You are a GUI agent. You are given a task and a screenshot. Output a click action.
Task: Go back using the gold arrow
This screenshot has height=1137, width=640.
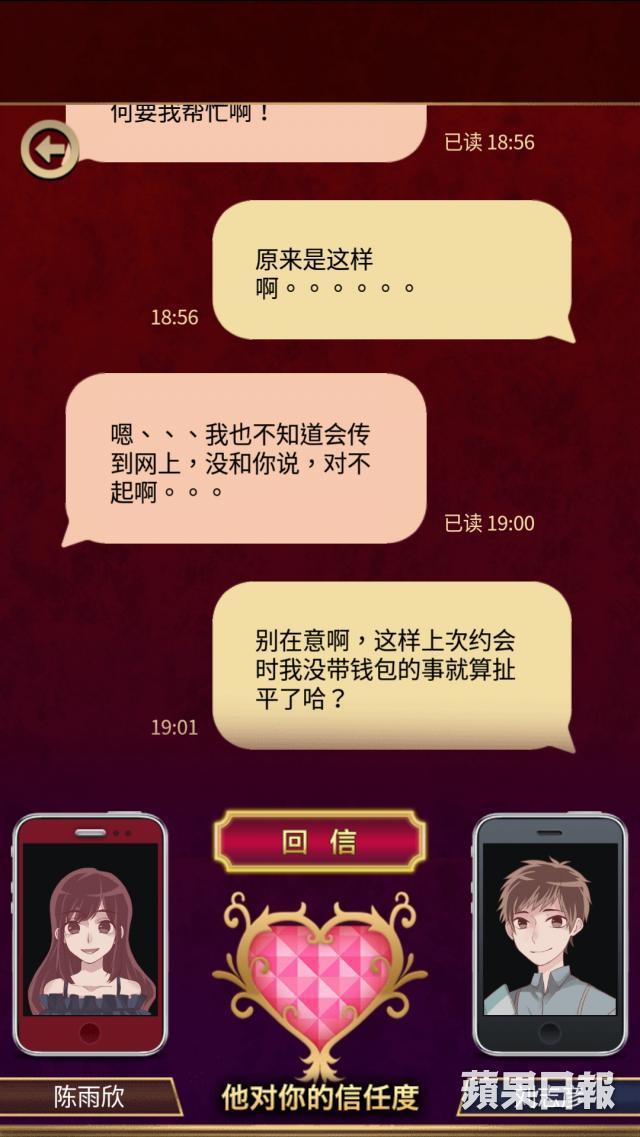point(49,151)
